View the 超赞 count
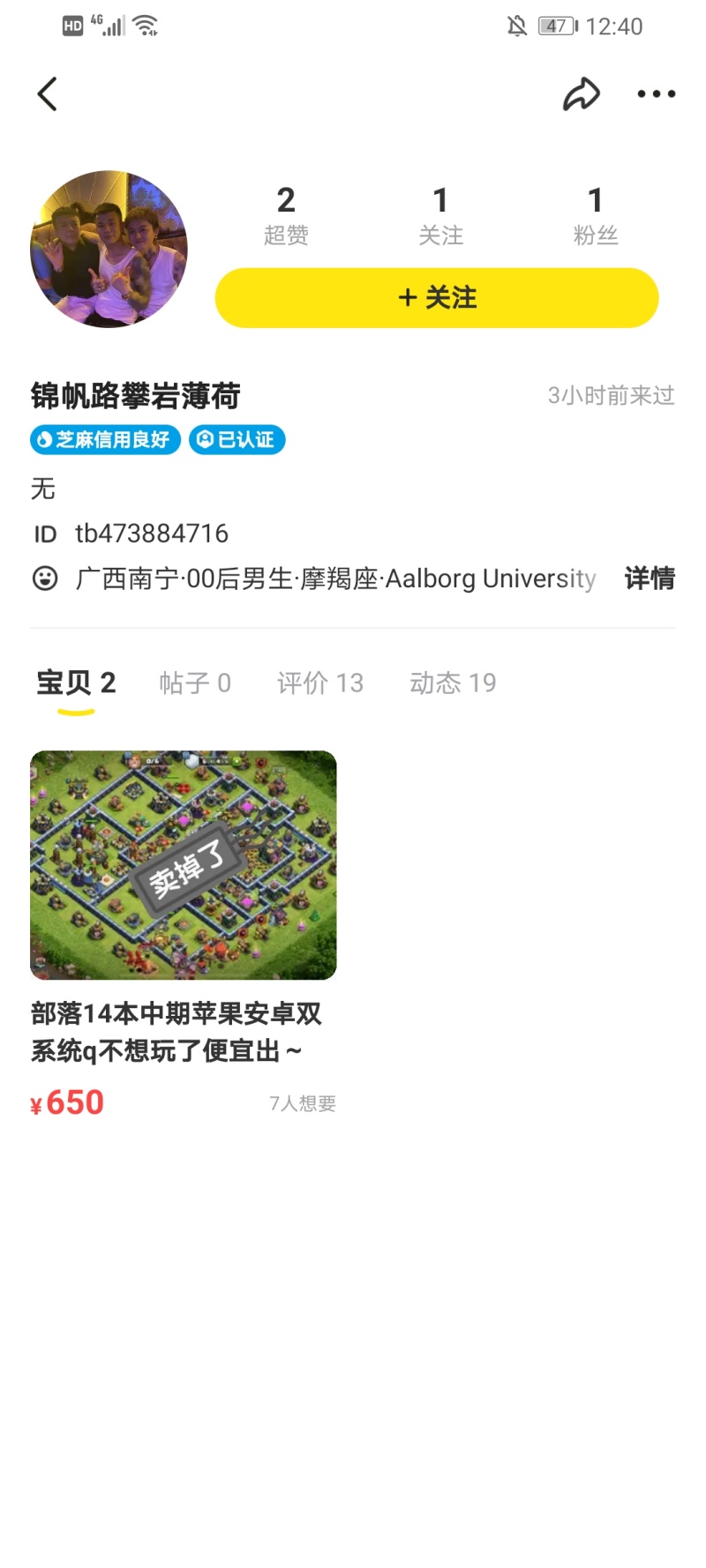The height and width of the screenshot is (1568, 706). pyautogui.click(x=285, y=212)
